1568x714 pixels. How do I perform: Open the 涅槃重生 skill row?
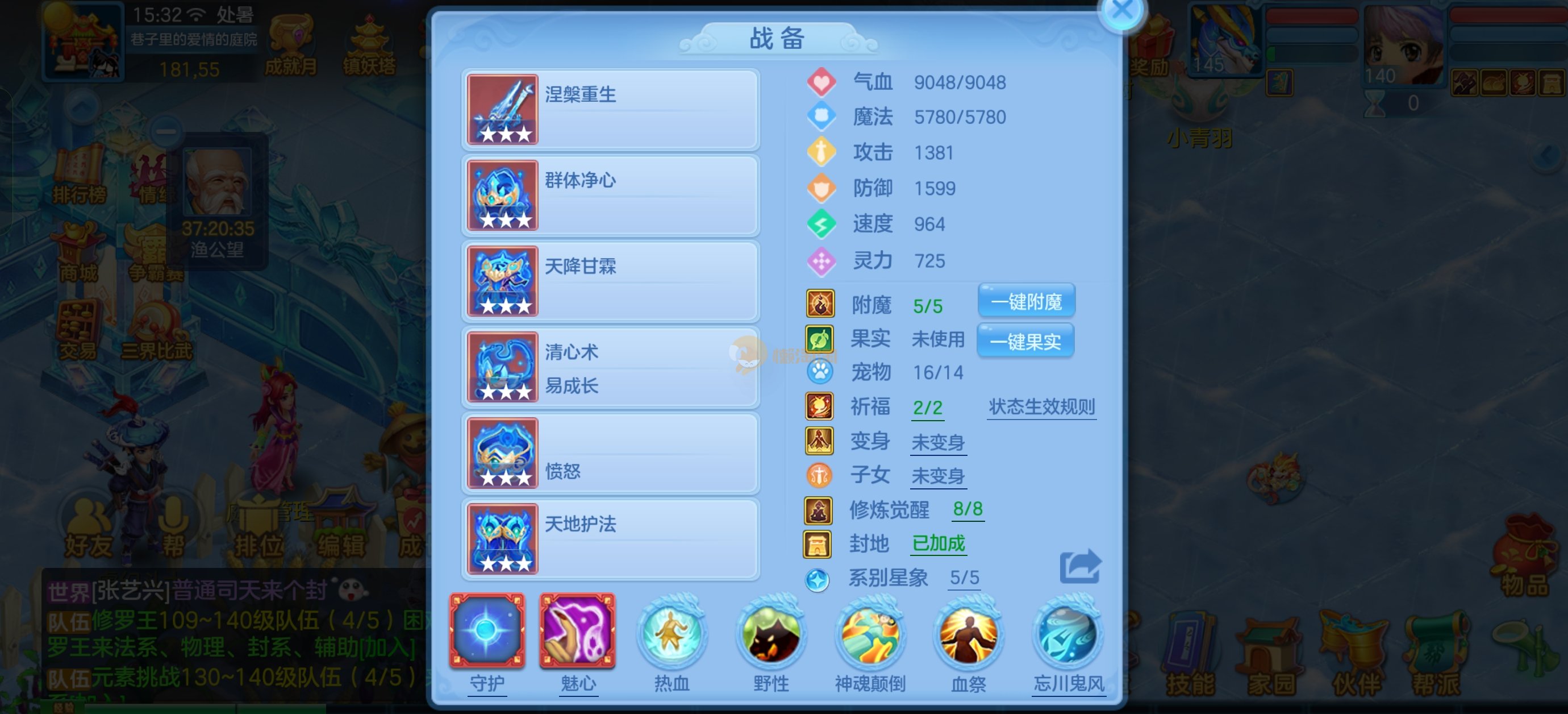(x=611, y=110)
